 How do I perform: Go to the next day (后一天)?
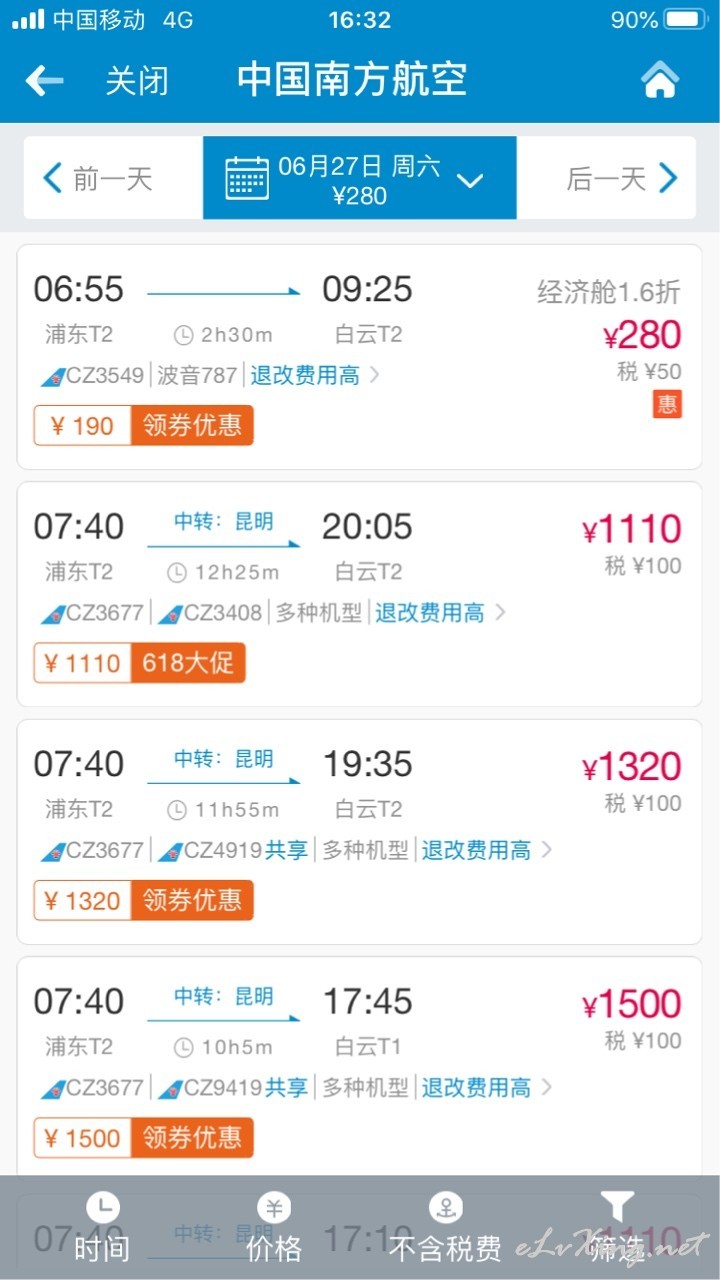[622, 178]
